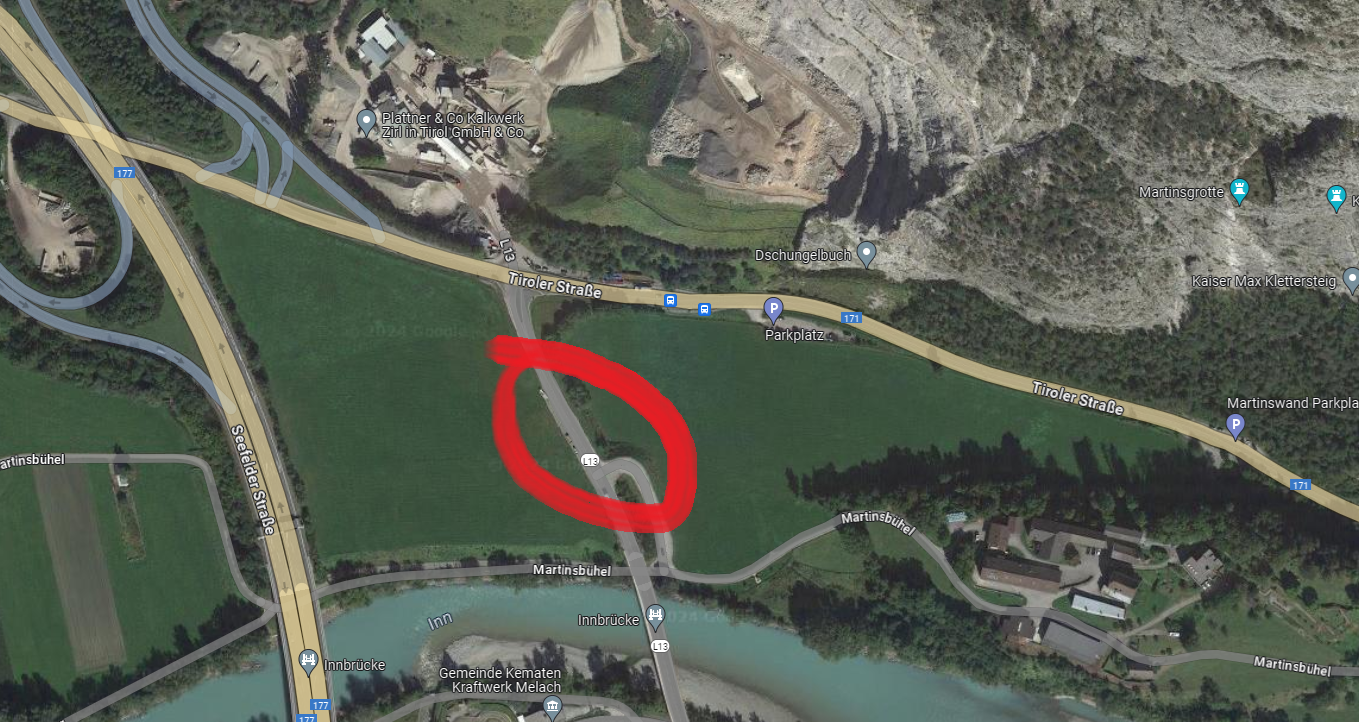Image resolution: width=1359 pixels, height=722 pixels.
Task: Select the Innbrücke marker on Seefelder Straße
Action: coord(308,662)
